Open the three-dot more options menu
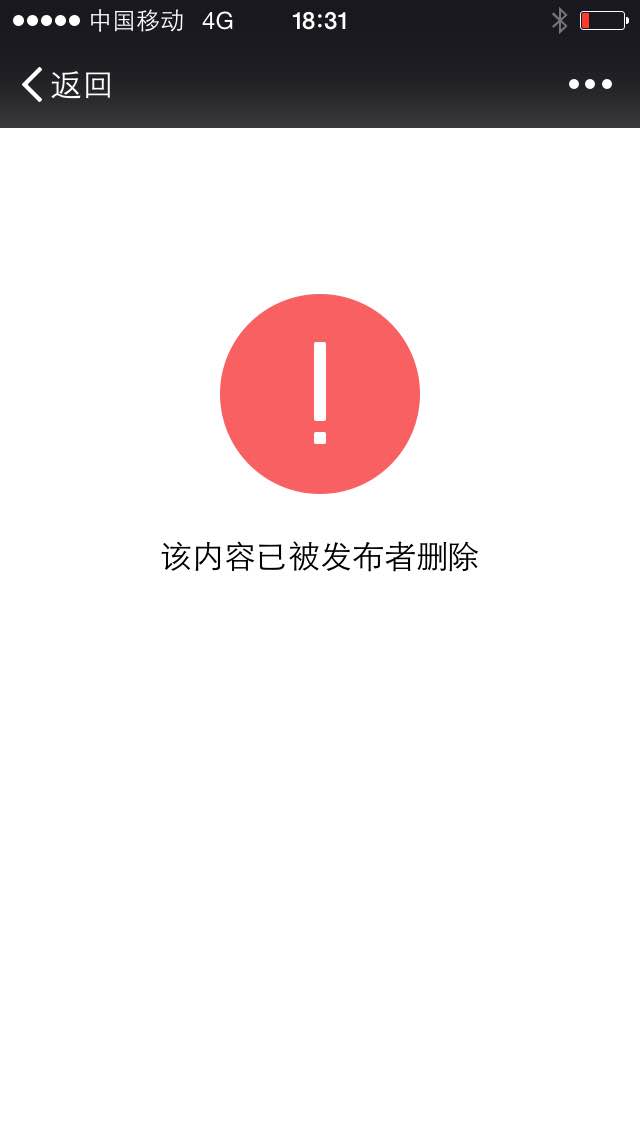The height and width of the screenshot is (1136, 640). tap(590, 84)
